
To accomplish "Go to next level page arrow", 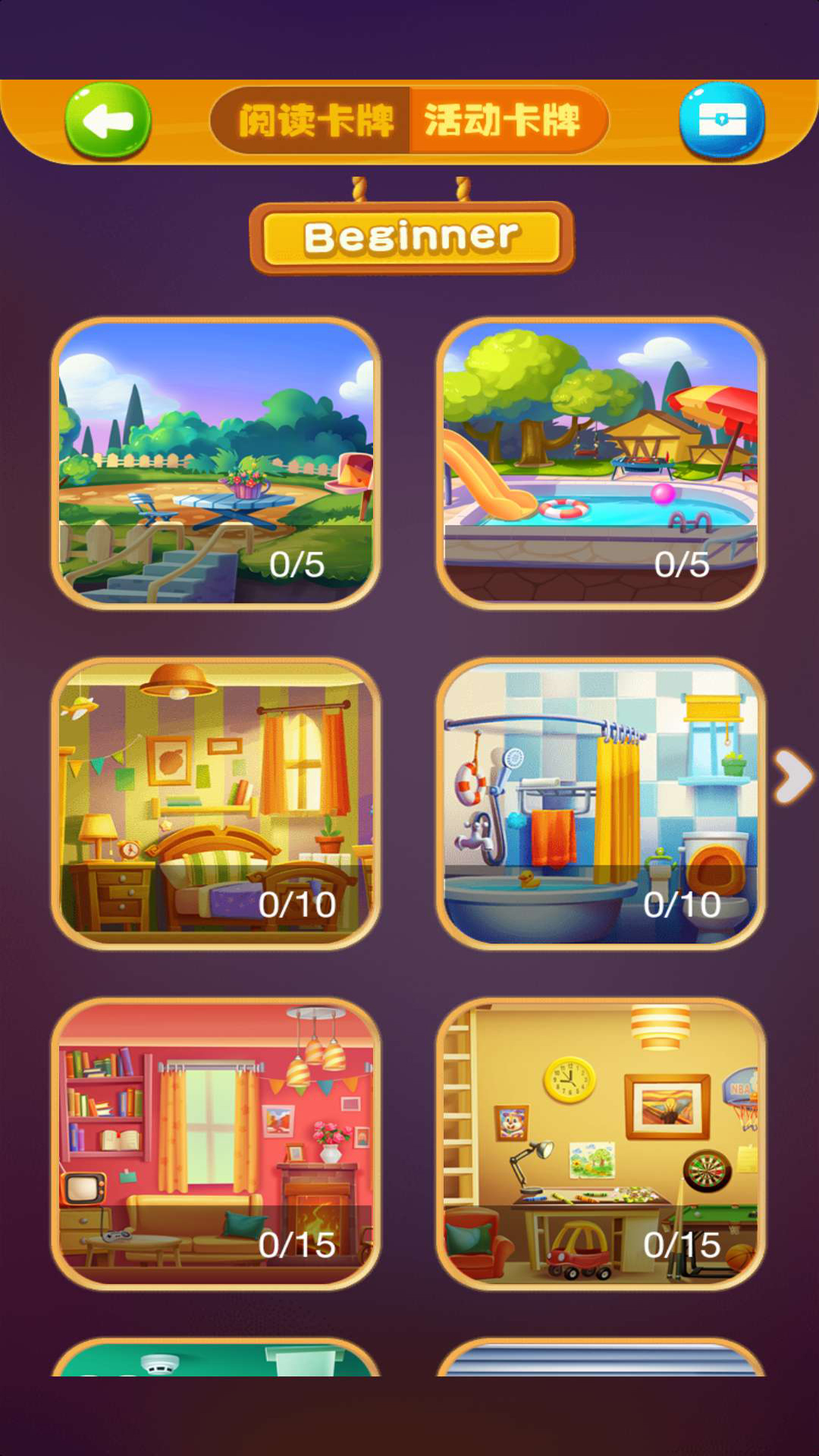I will tap(792, 777).
